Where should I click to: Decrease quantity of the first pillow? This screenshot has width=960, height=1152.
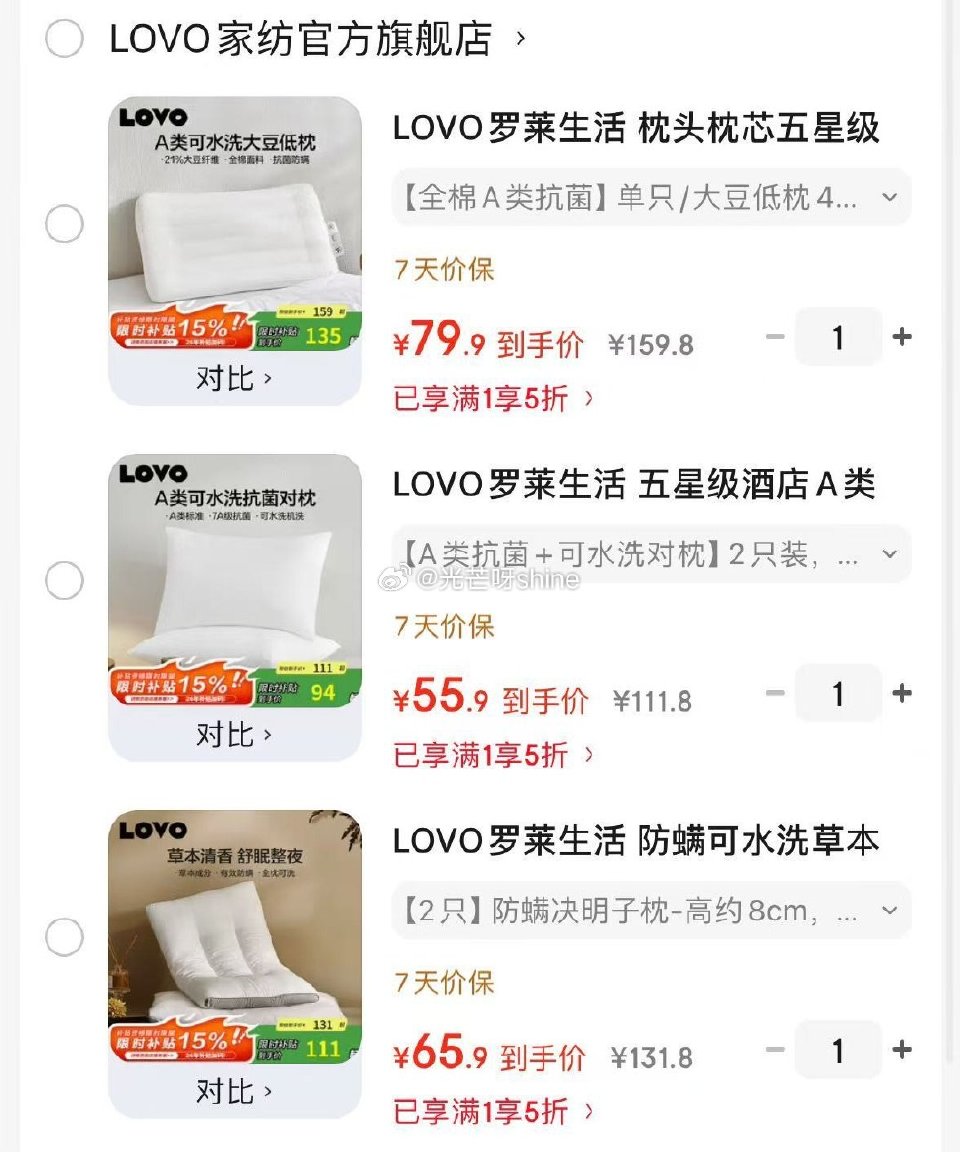click(x=775, y=337)
